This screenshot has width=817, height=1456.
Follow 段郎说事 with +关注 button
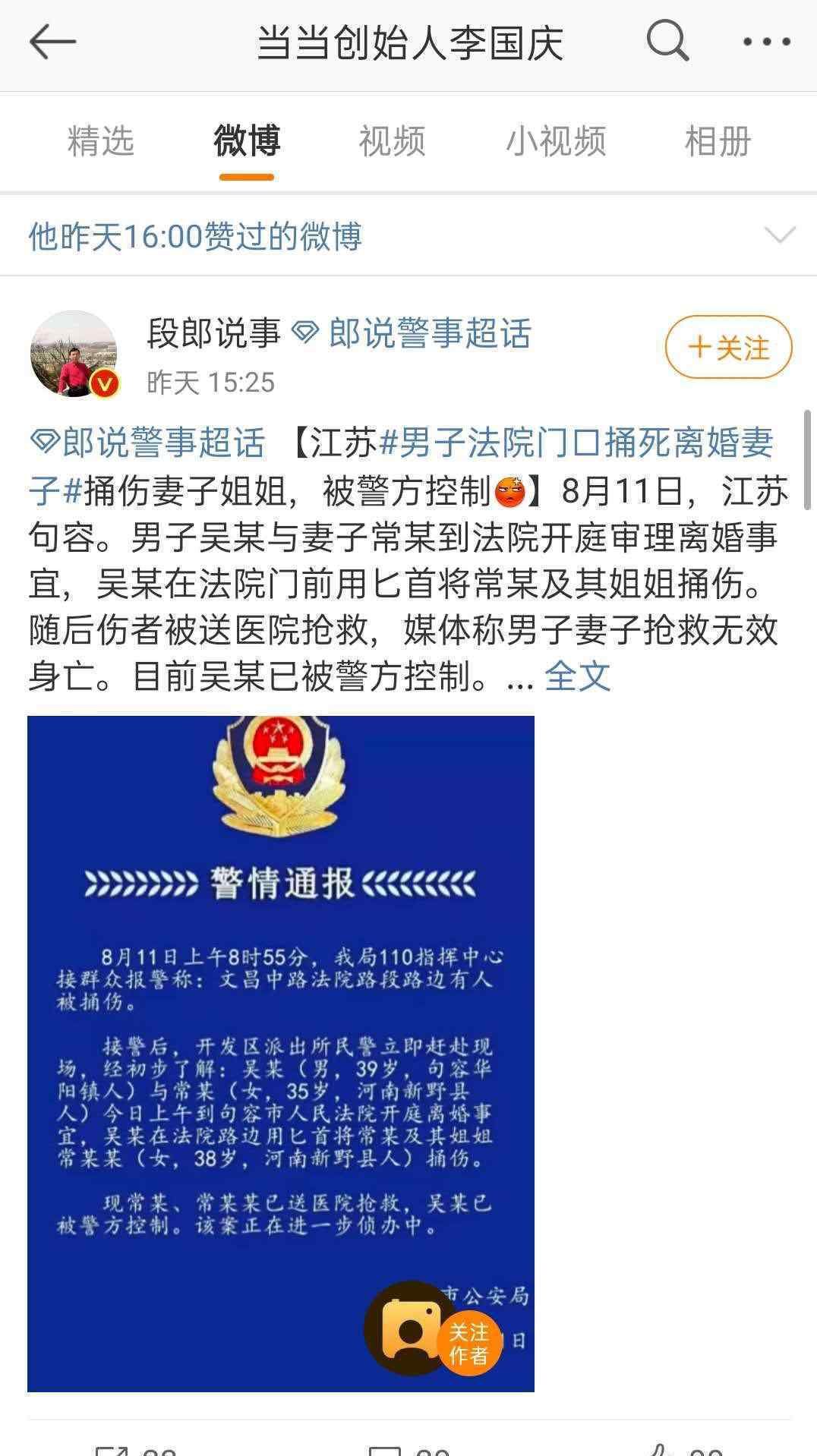pos(728,348)
